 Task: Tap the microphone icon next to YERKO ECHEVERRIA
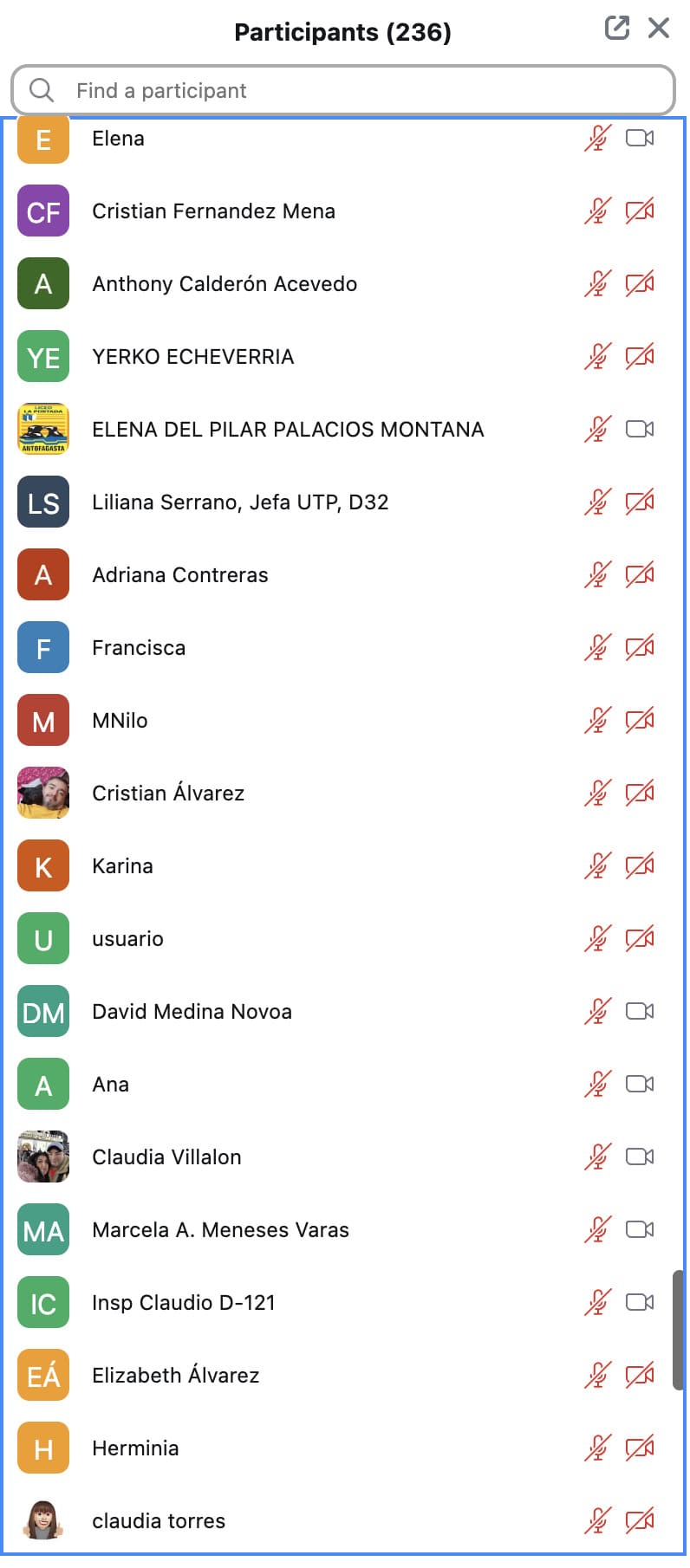pos(598,356)
